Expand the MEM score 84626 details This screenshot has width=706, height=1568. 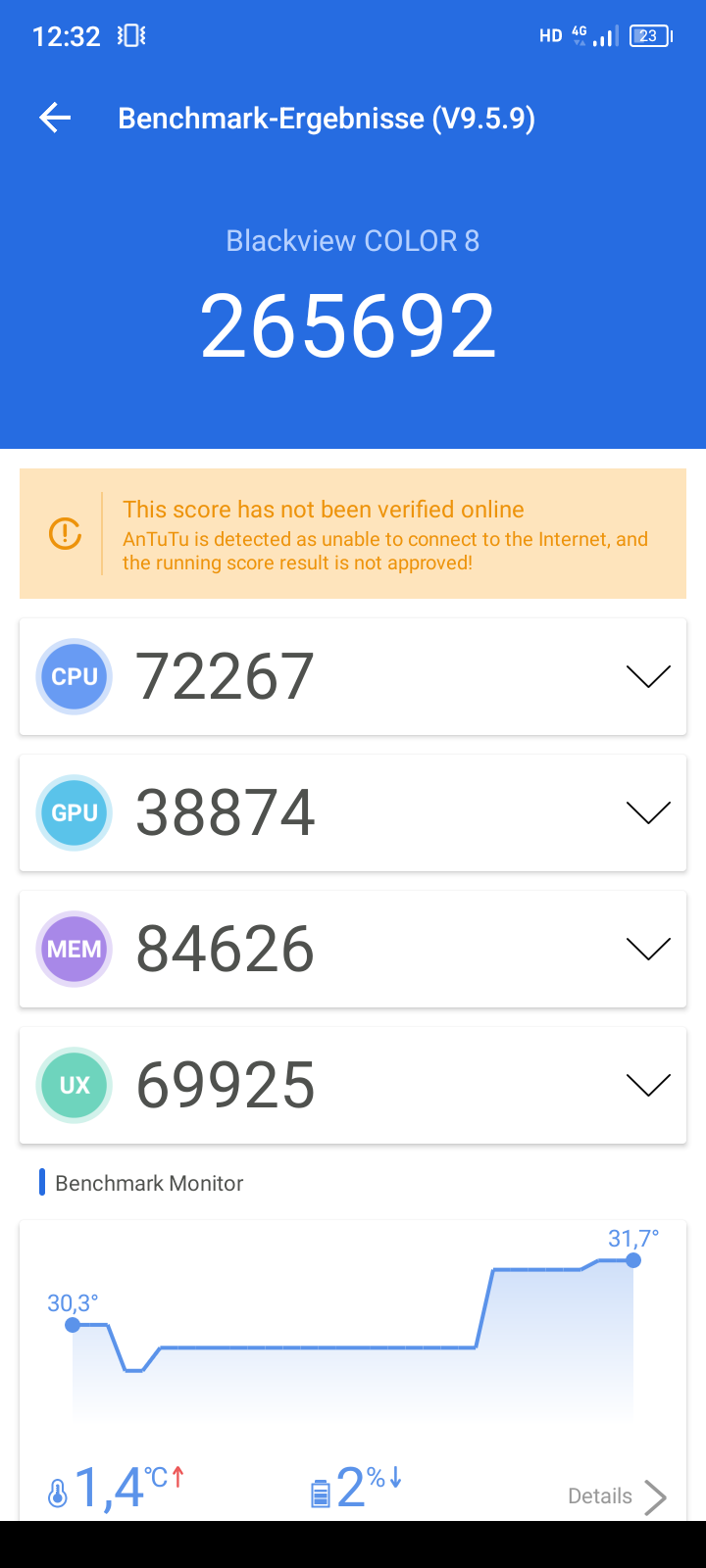pos(353,949)
